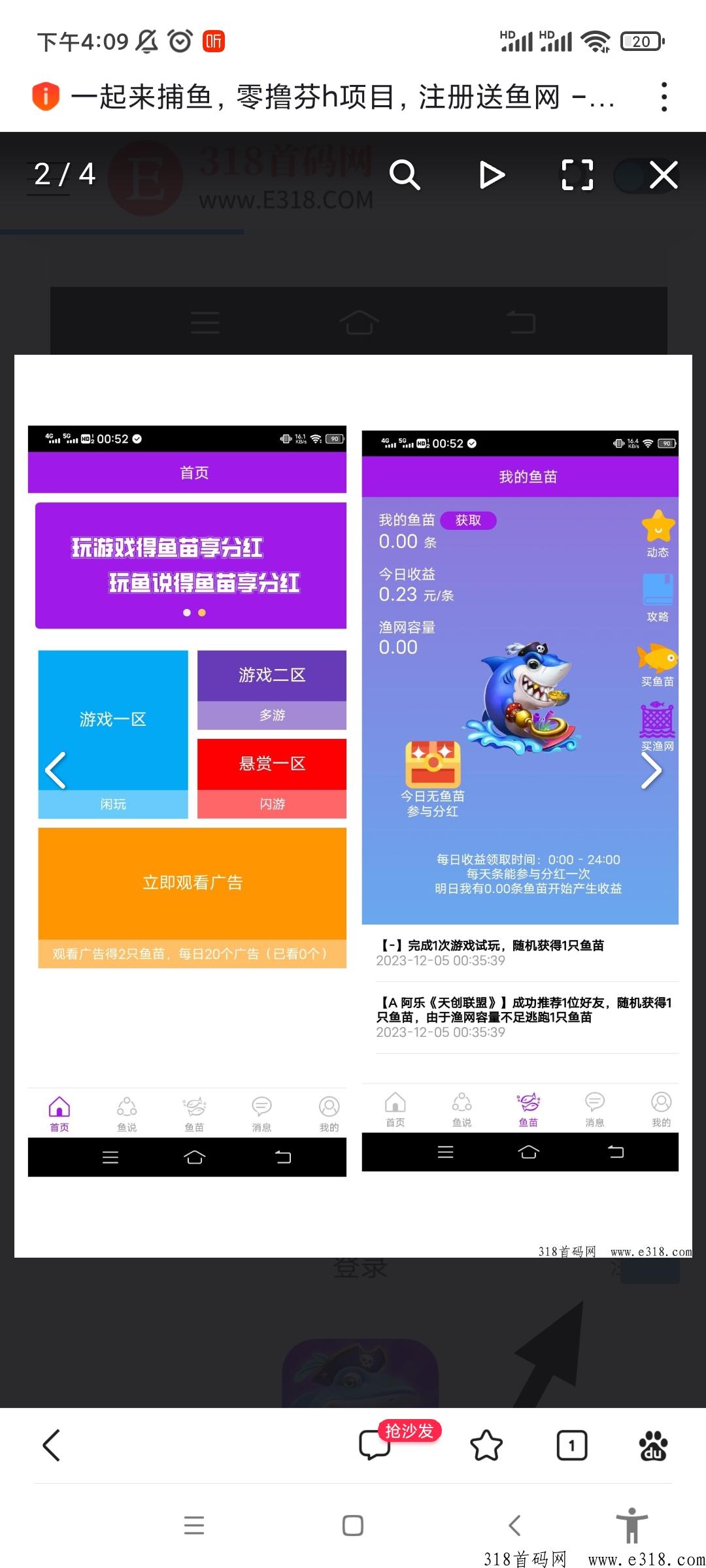This screenshot has height=1568, width=706.
Task: Tap the site security shield icon
Action: [46, 97]
